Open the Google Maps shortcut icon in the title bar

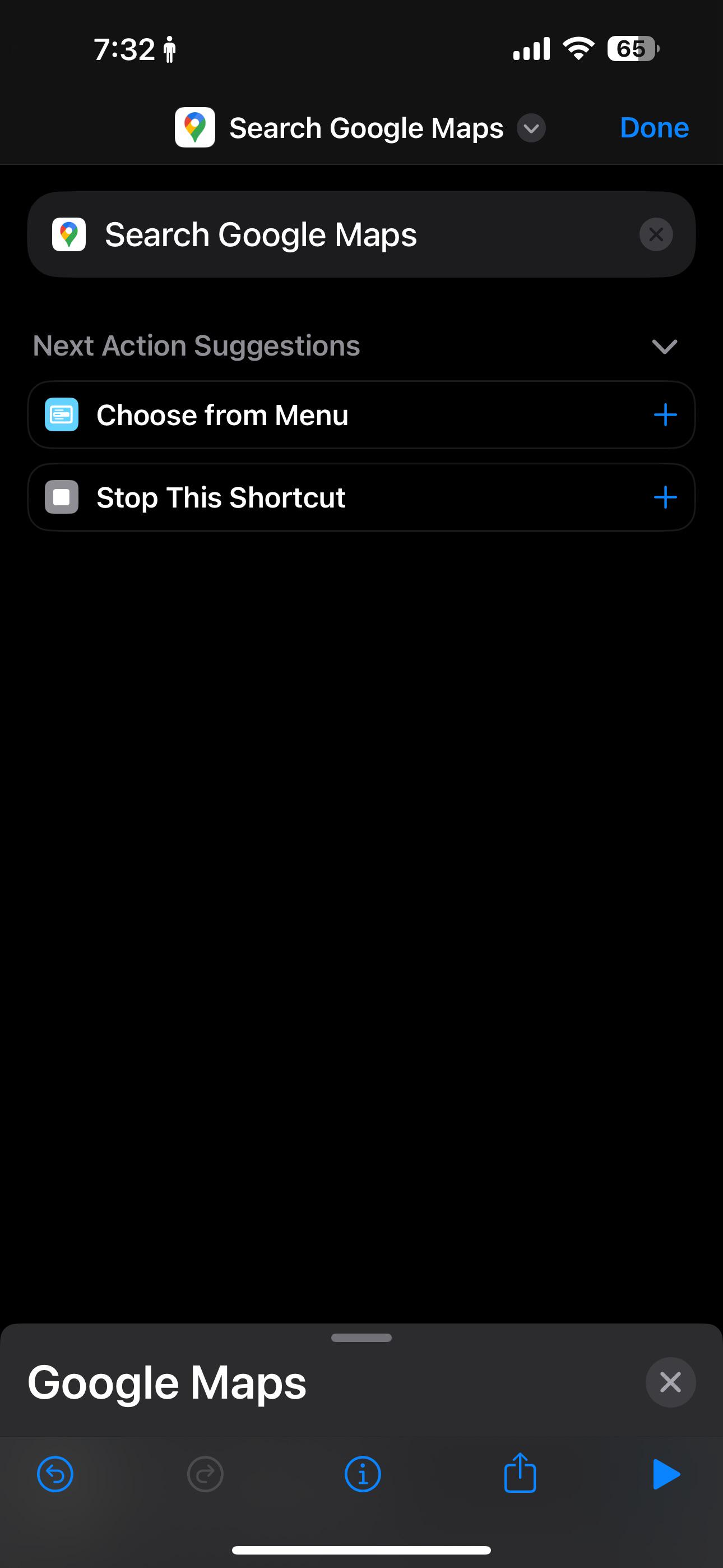coord(194,127)
